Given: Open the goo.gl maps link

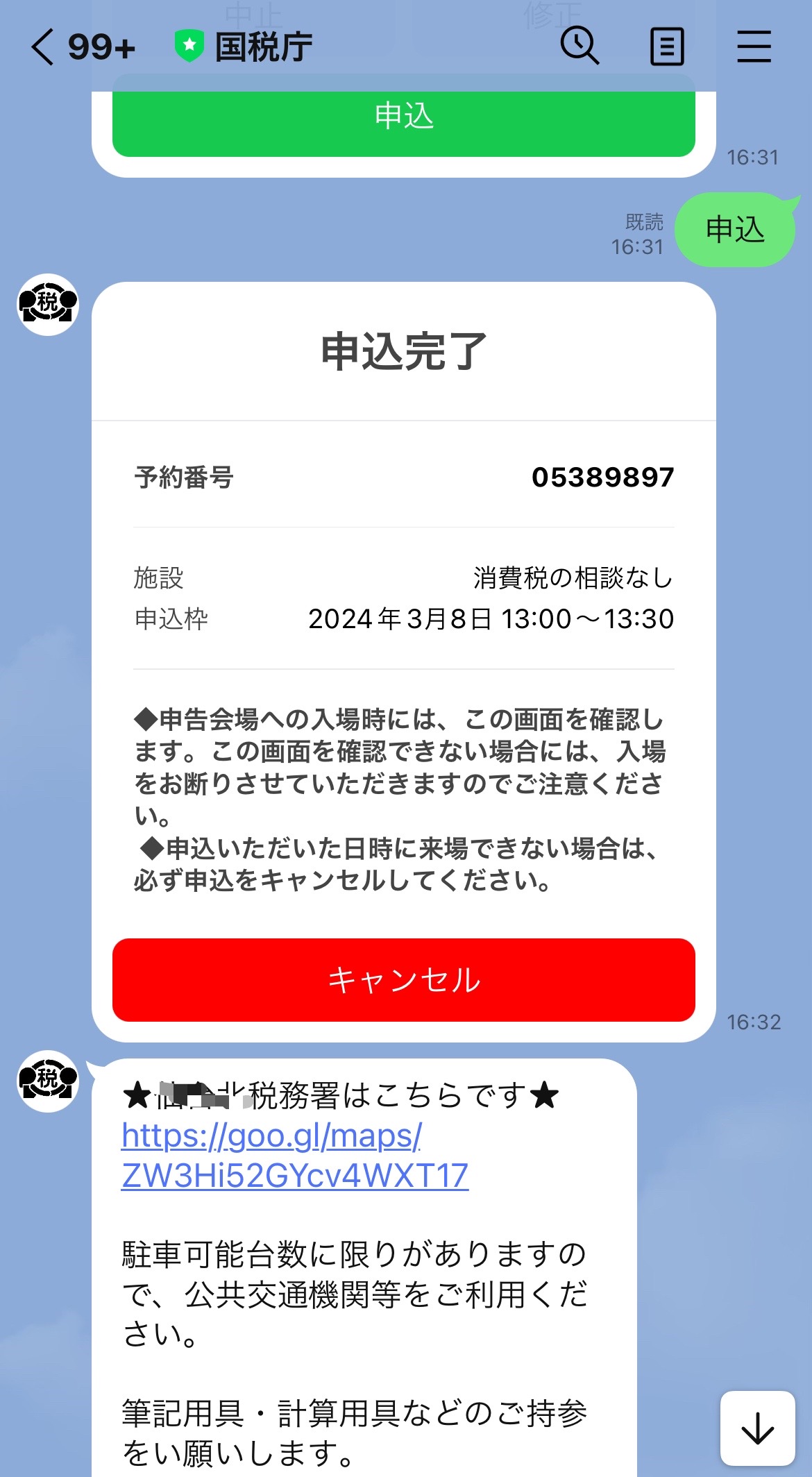Looking at the screenshot, I should point(295,1156).
